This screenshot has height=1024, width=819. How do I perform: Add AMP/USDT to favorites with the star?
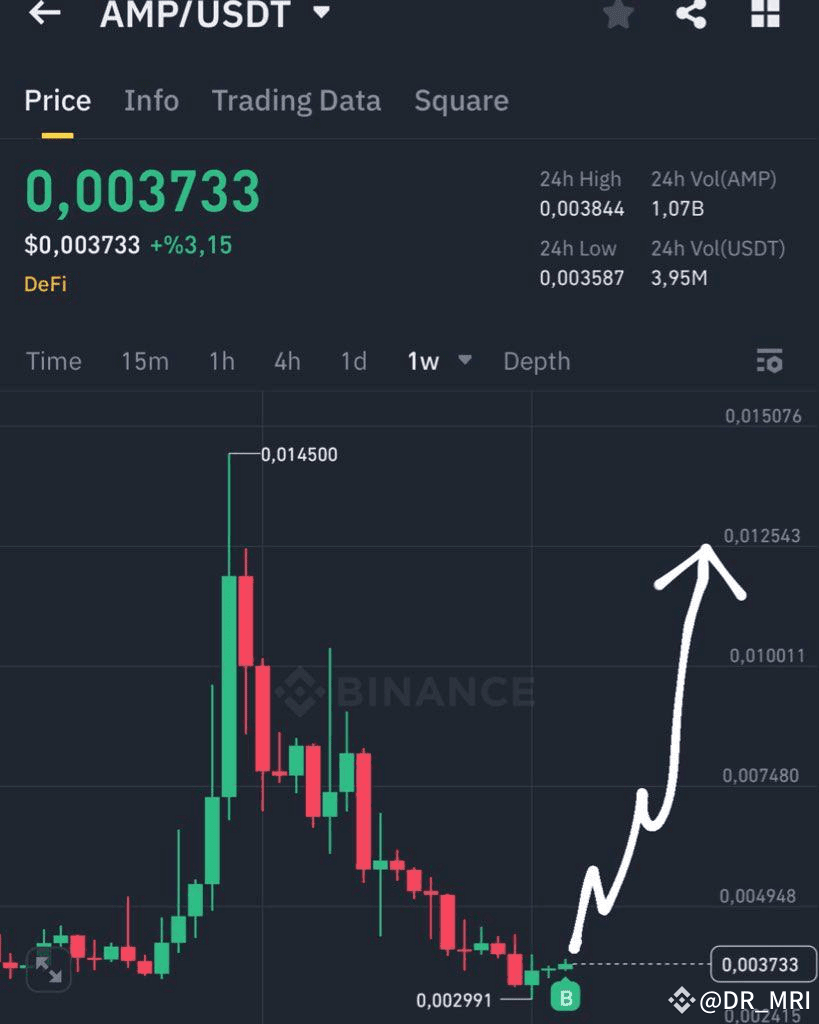pyautogui.click(x=618, y=14)
